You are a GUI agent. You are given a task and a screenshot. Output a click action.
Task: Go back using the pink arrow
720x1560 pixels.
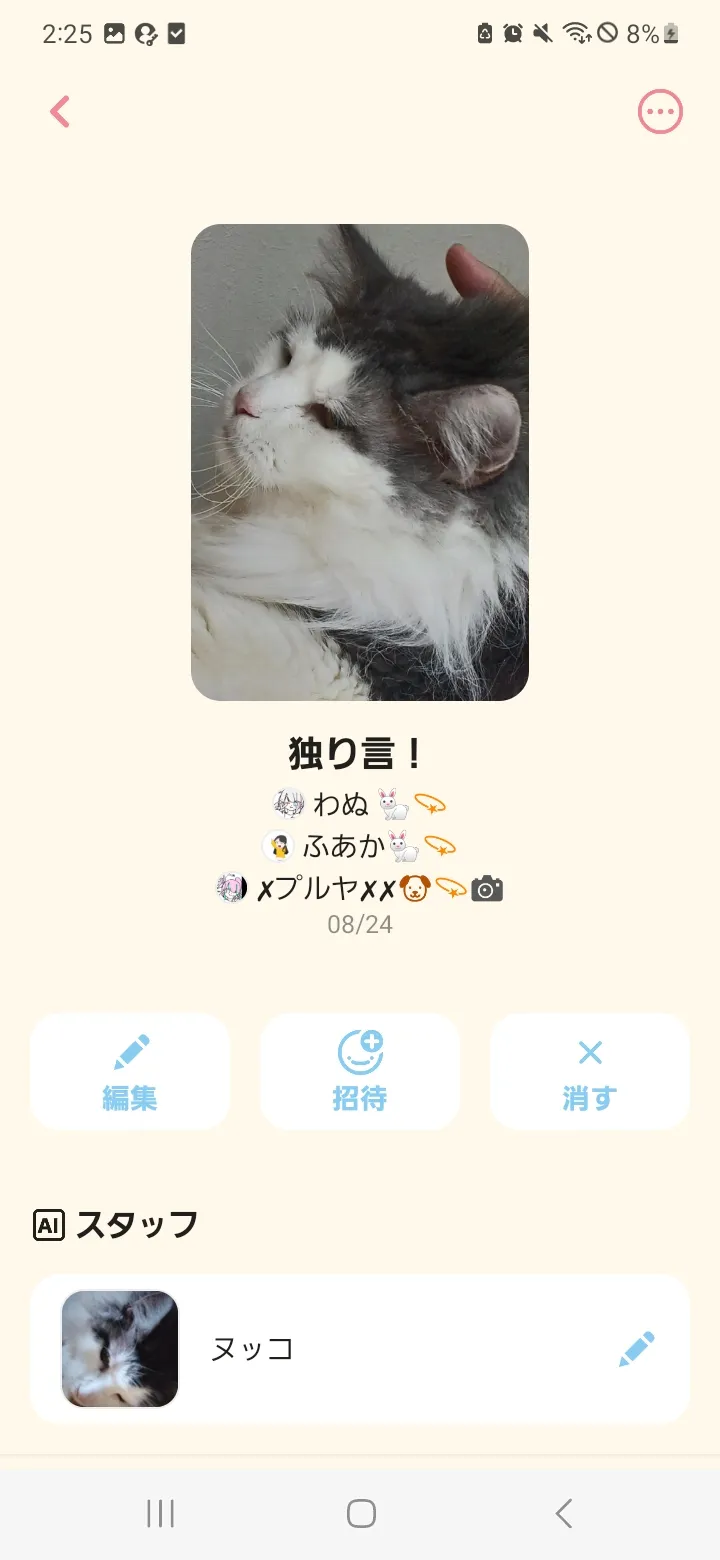pyautogui.click(x=60, y=112)
